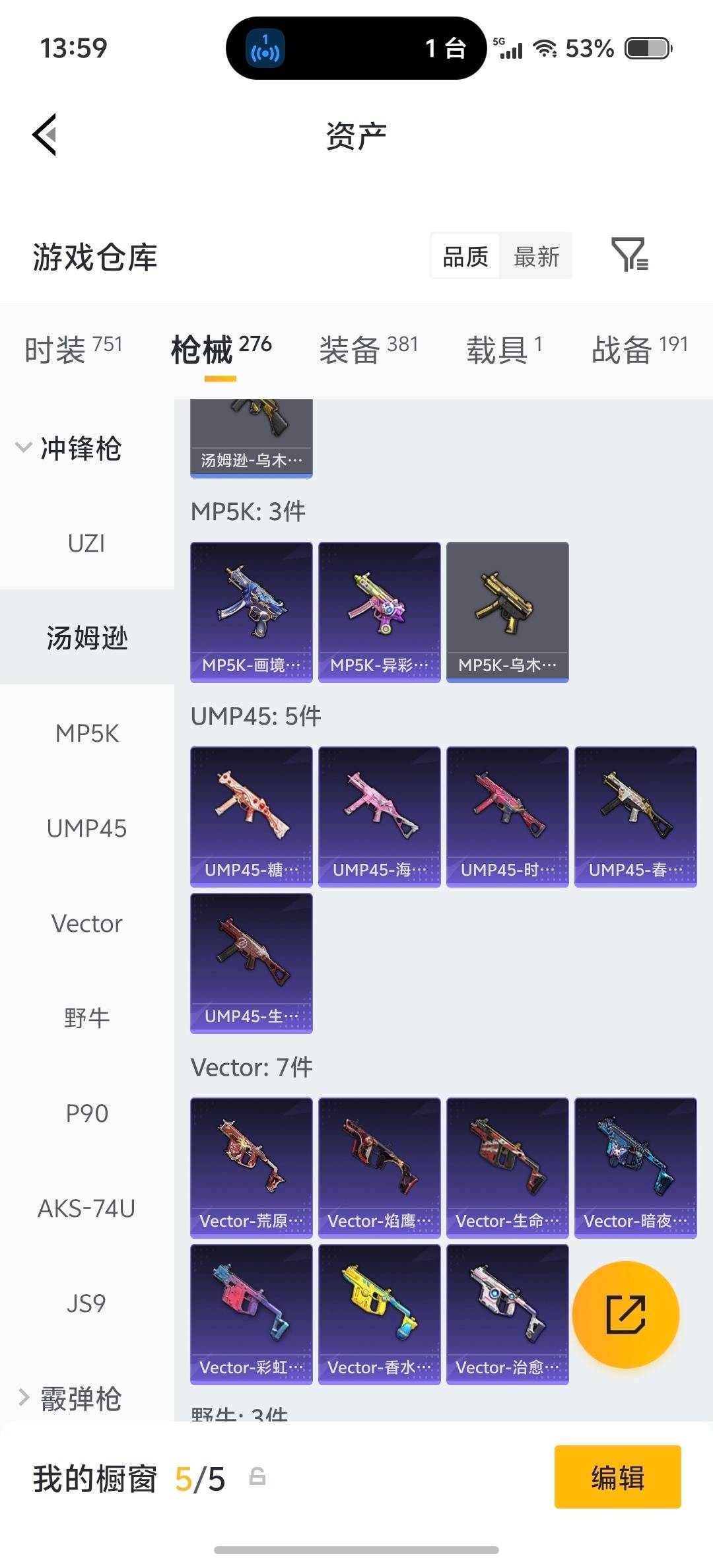Tap the yellow share/export floating icon
This screenshot has width=713, height=1568.
point(626,1315)
